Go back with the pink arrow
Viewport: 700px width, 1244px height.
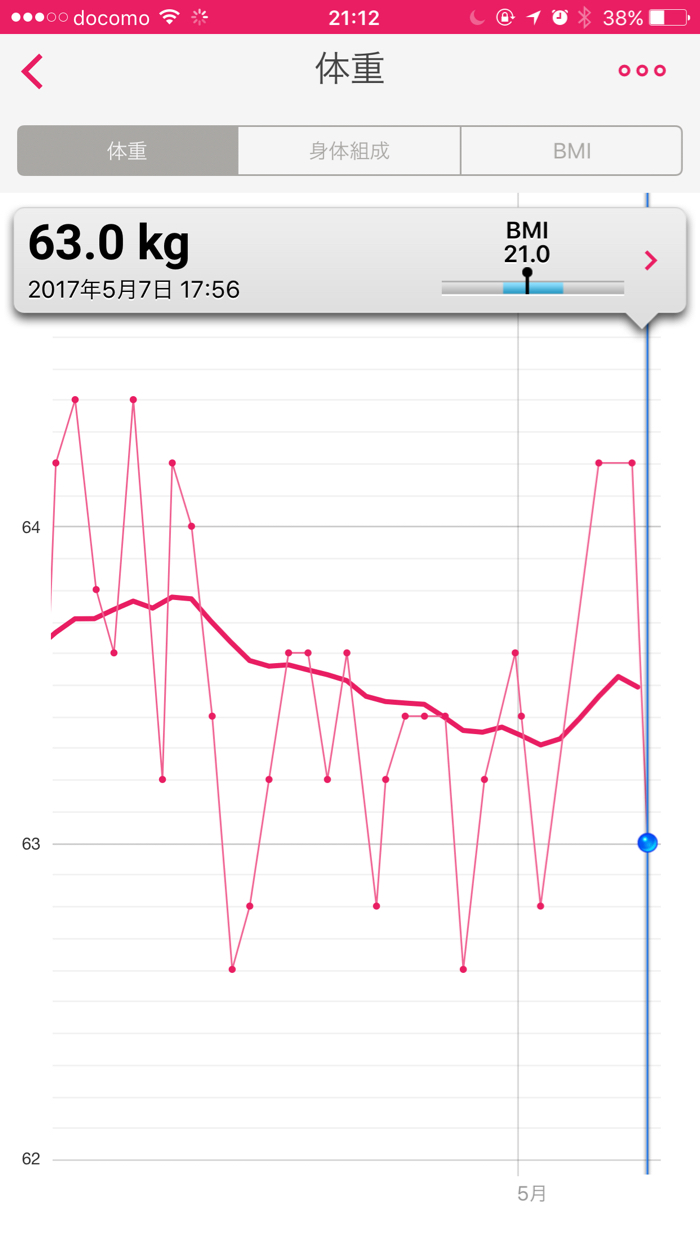32,71
